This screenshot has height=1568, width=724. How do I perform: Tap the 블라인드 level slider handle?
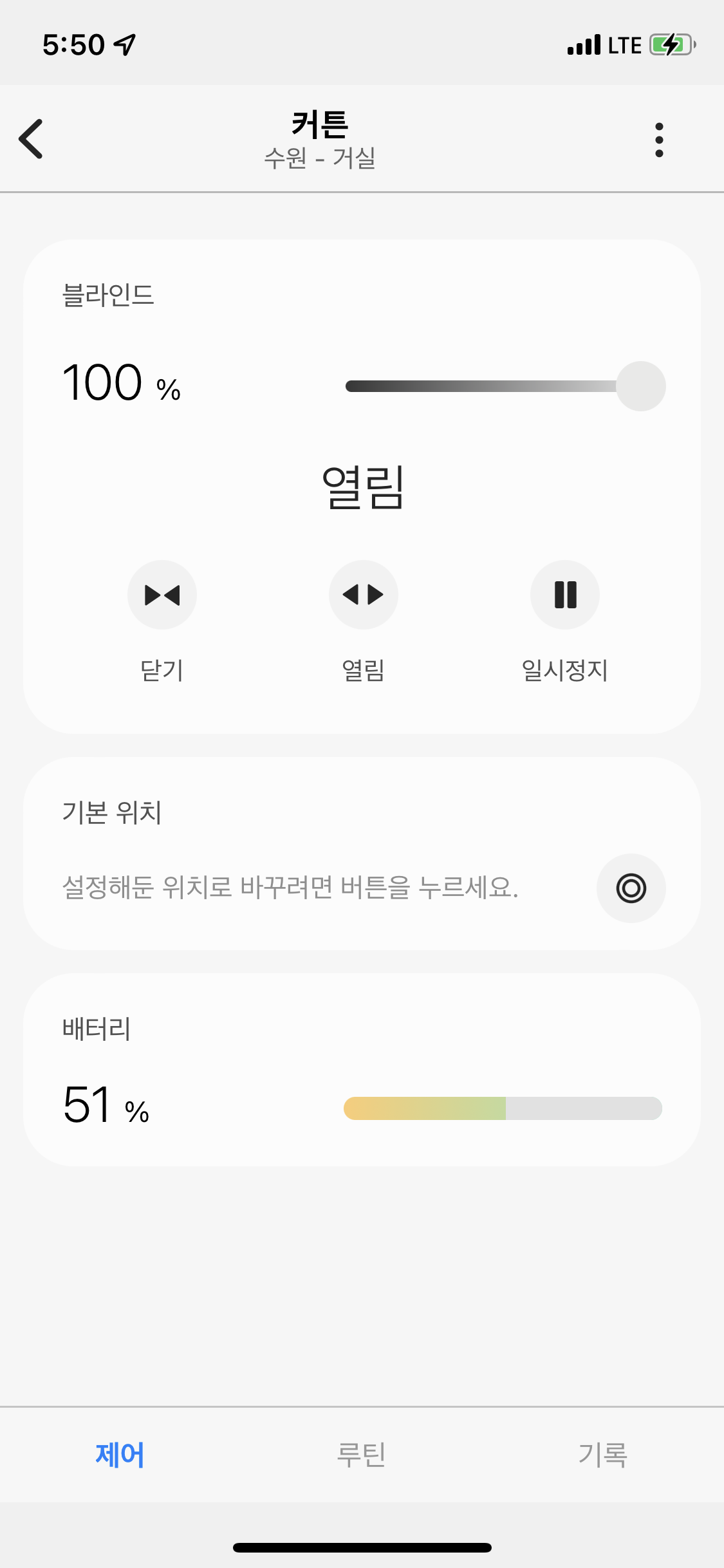click(x=641, y=386)
